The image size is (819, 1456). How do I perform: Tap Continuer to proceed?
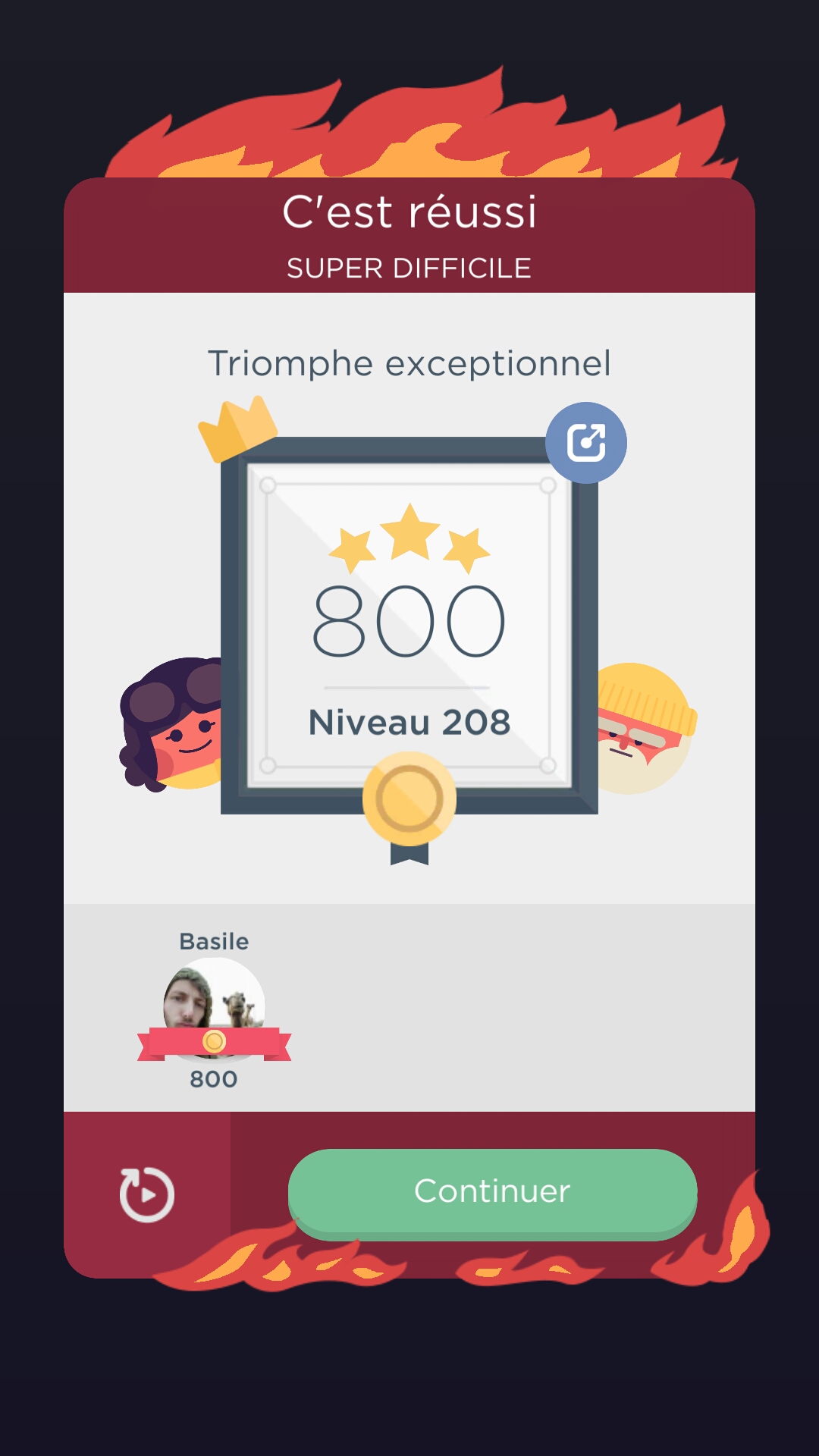click(x=492, y=1191)
